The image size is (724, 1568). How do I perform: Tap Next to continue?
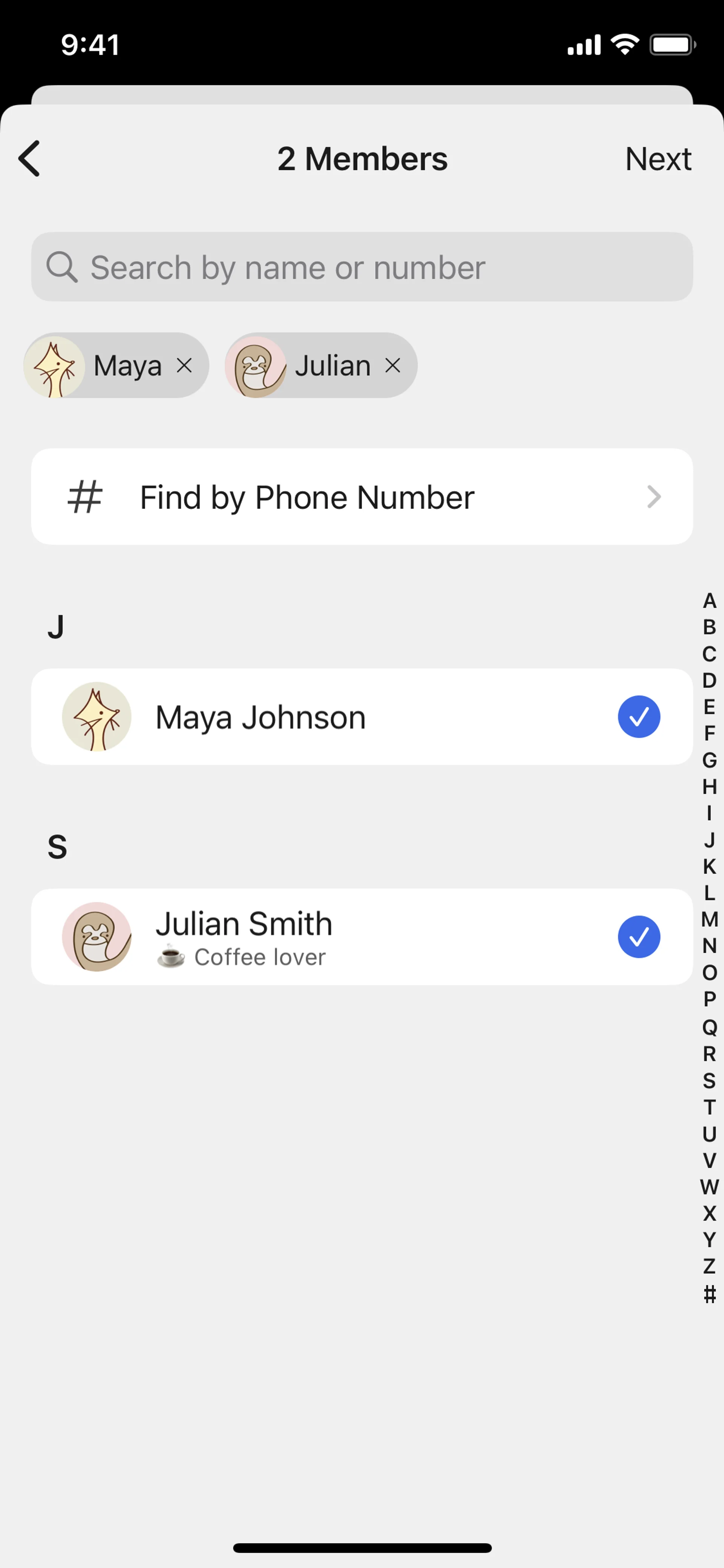point(658,159)
